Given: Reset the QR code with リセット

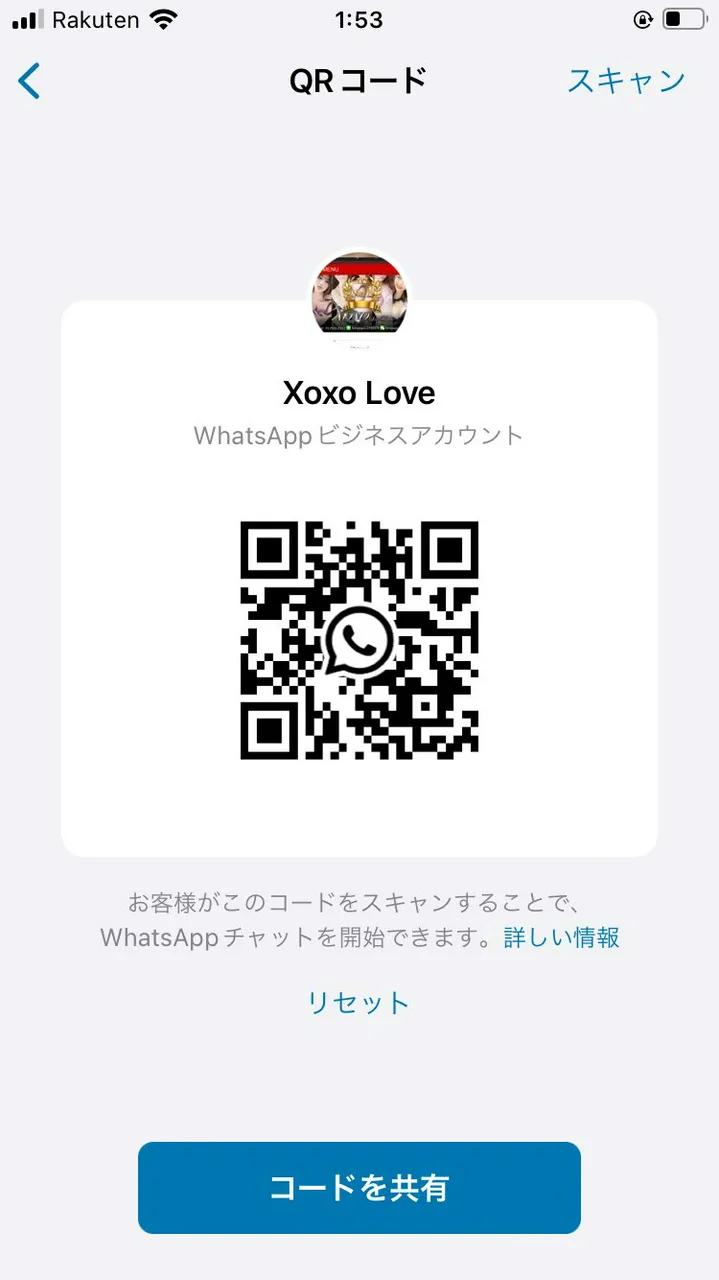Looking at the screenshot, I should tap(358, 1003).
